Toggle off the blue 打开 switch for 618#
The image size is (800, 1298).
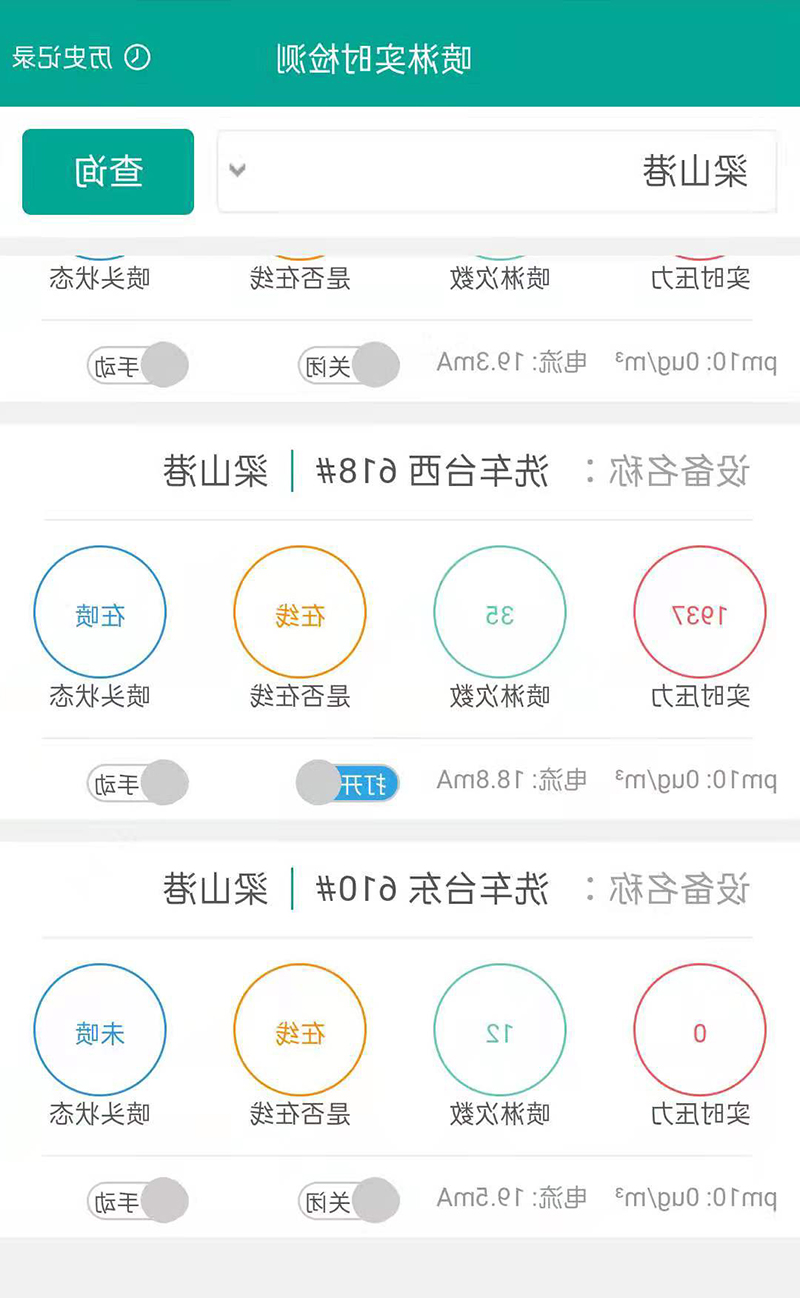point(347,783)
